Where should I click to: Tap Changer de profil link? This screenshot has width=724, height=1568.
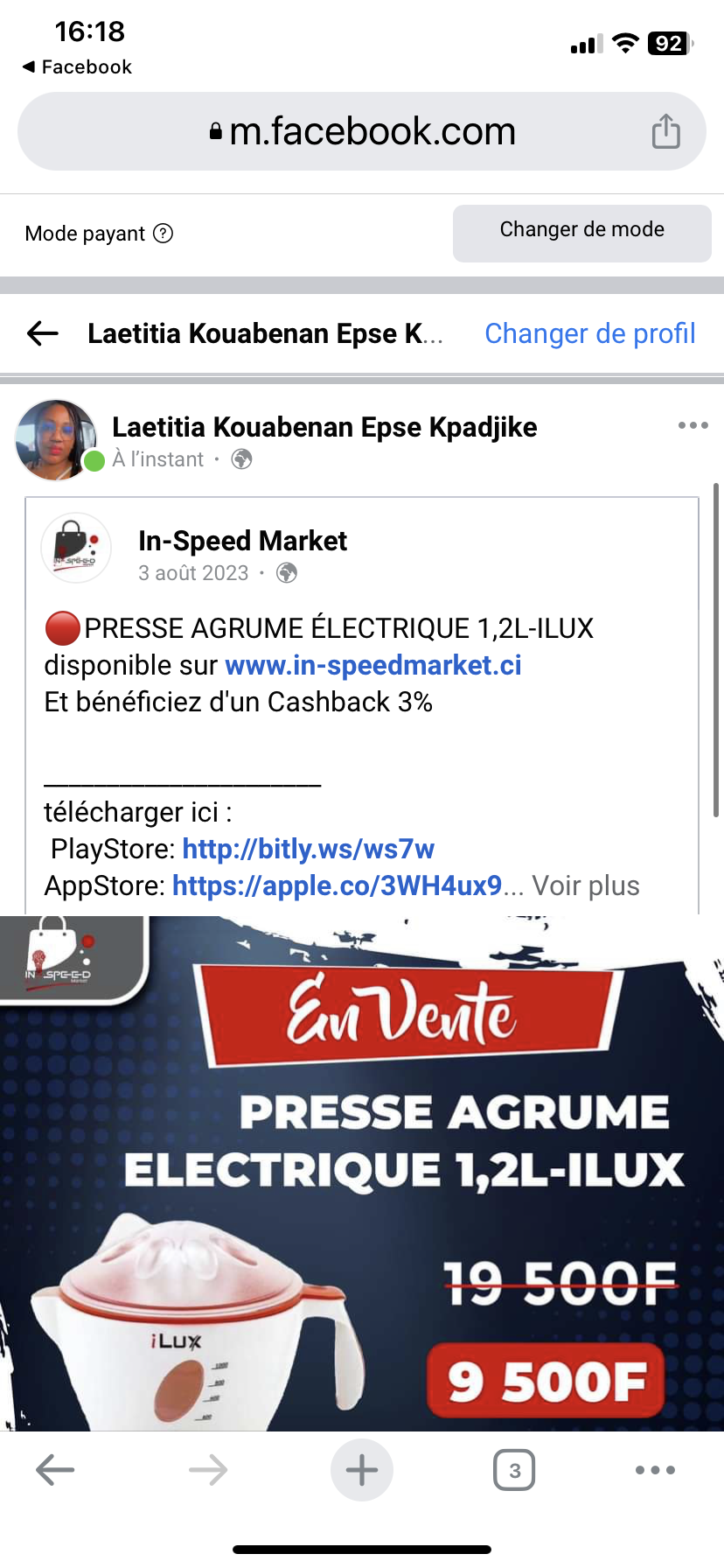click(x=590, y=333)
